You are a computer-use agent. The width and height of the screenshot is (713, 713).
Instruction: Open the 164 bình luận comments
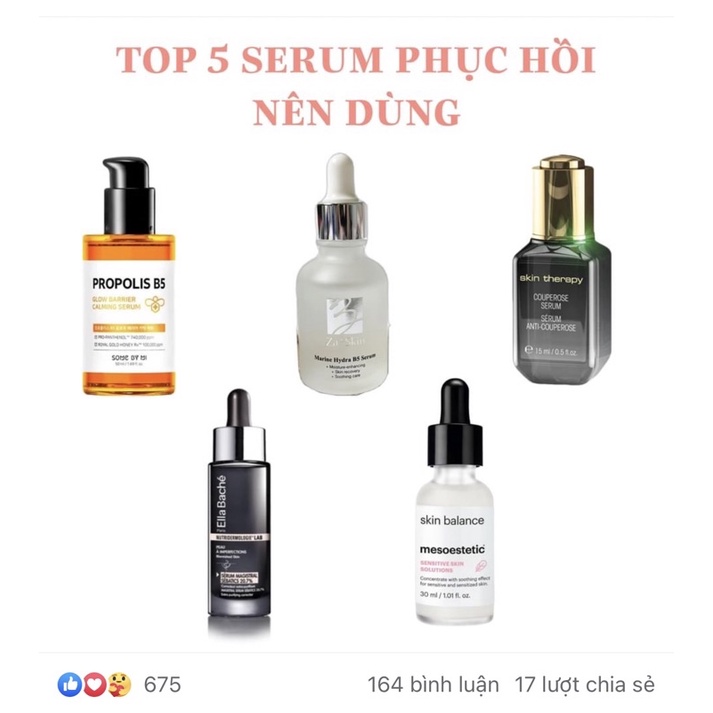432,685
